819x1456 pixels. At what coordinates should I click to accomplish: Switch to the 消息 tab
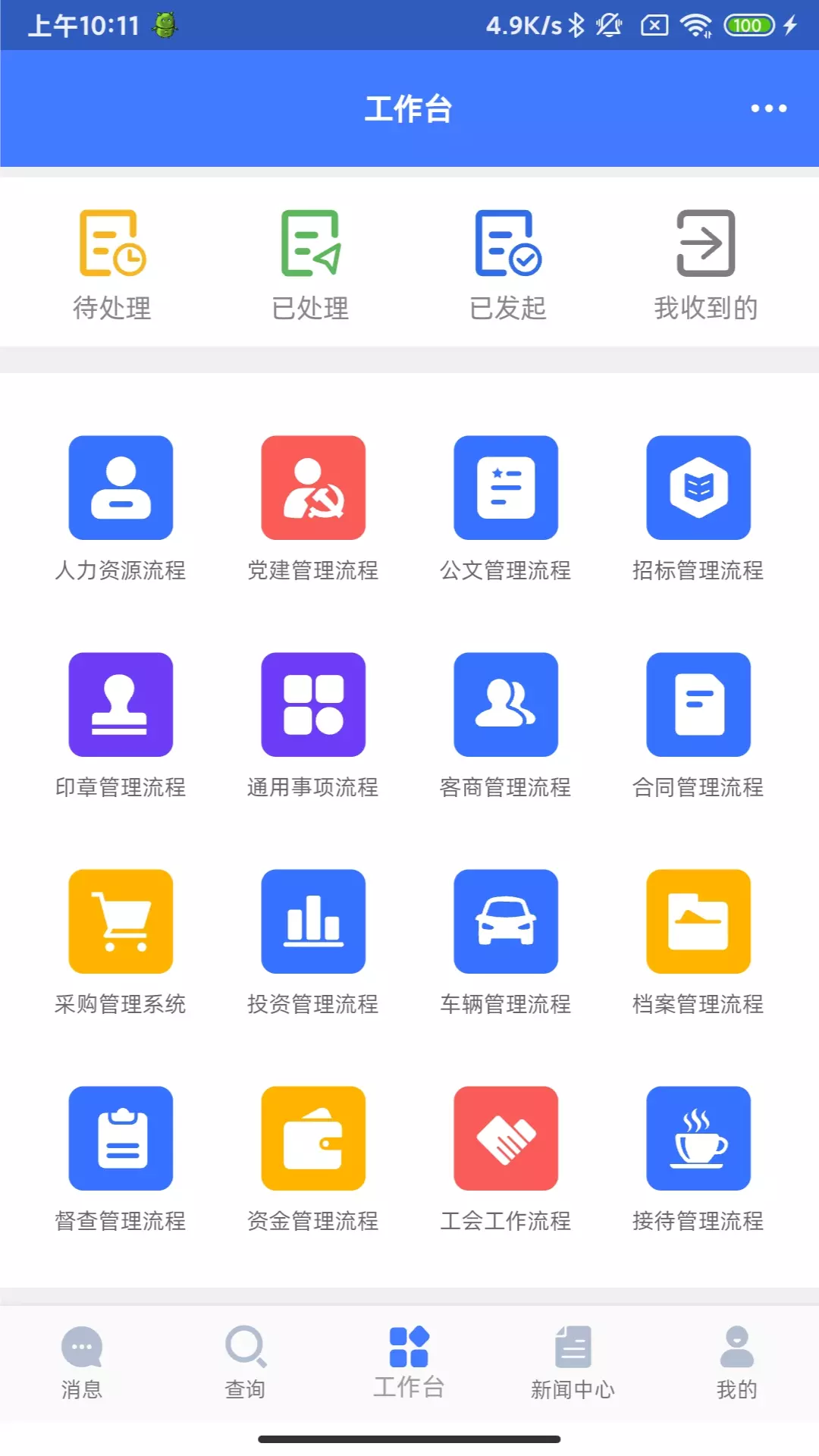82,1363
